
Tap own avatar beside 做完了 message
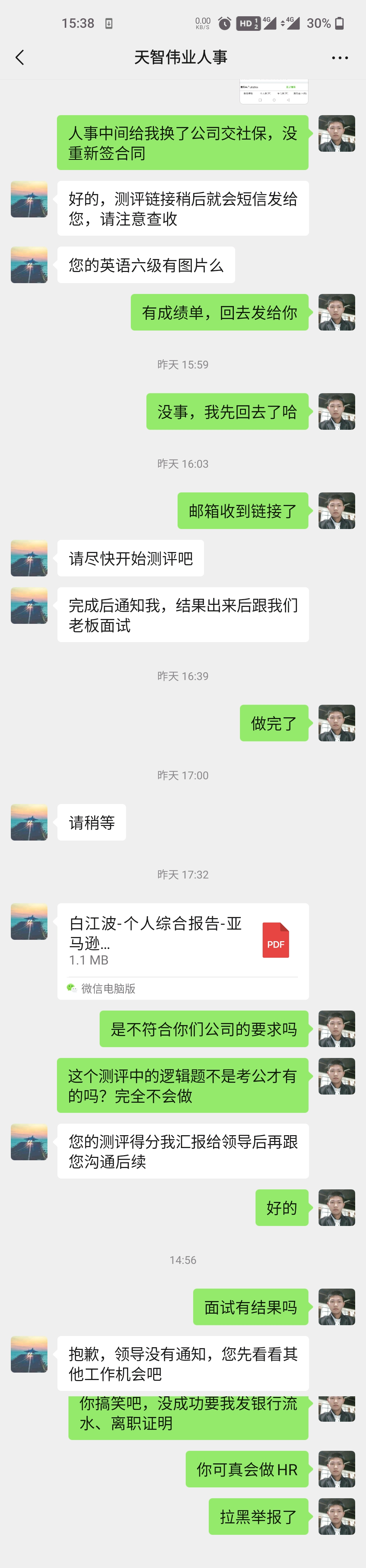pos(336,722)
